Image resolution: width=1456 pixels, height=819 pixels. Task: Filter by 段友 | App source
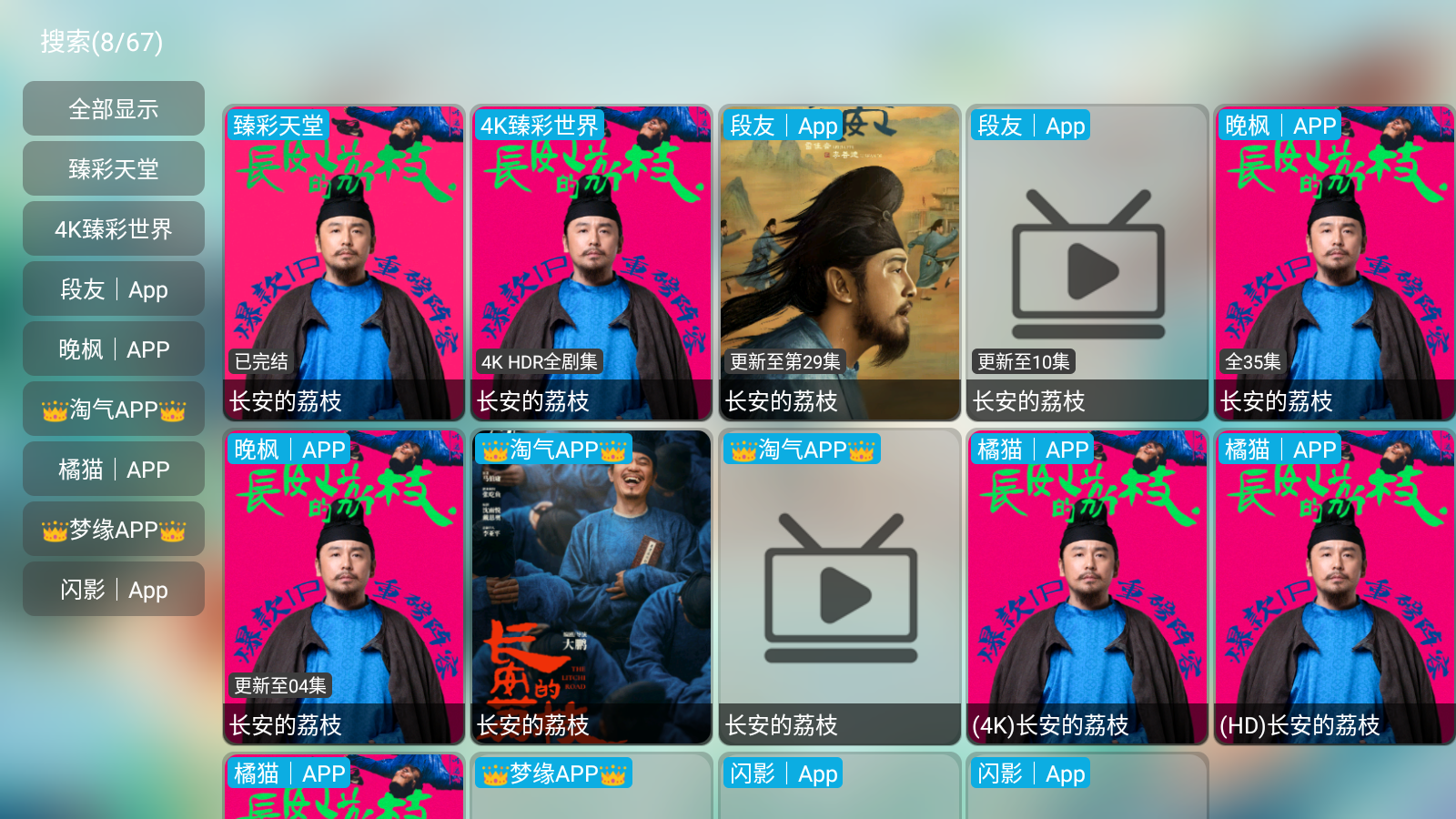114,289
